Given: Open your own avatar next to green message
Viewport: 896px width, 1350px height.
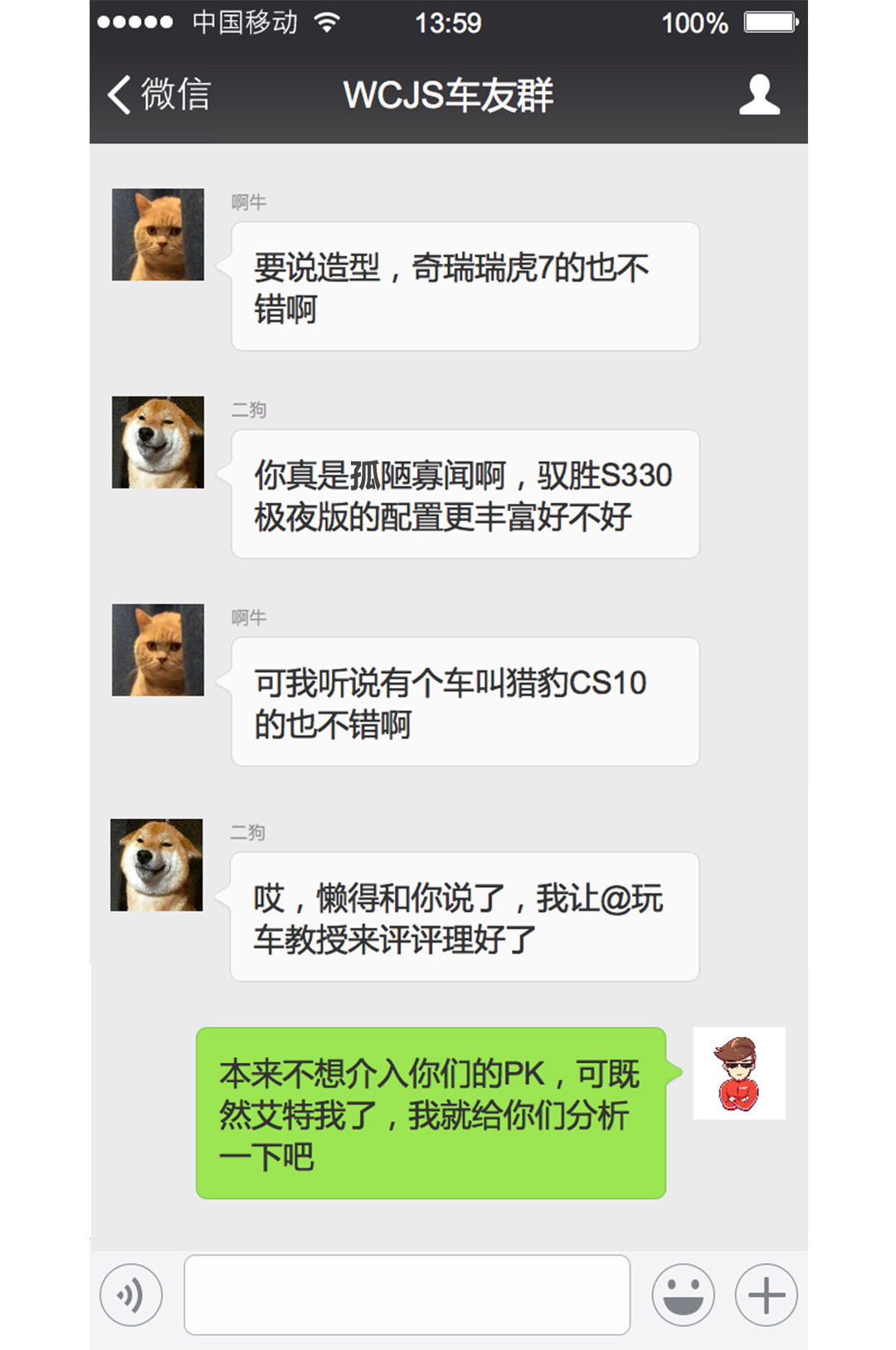Looking at the screenshot, I should [738, 1073].
